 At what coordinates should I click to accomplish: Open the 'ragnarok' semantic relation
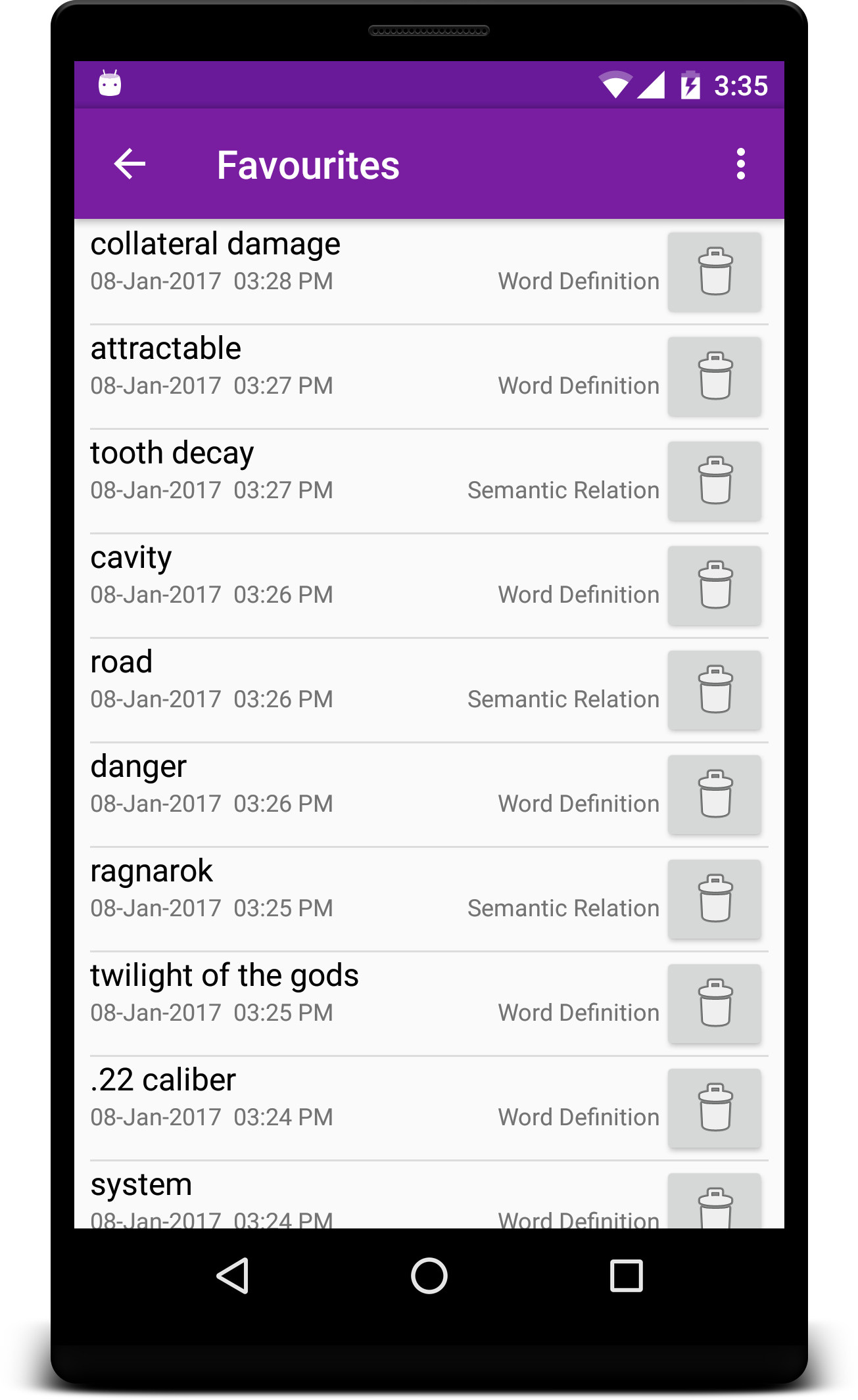(x=375, y=898)
